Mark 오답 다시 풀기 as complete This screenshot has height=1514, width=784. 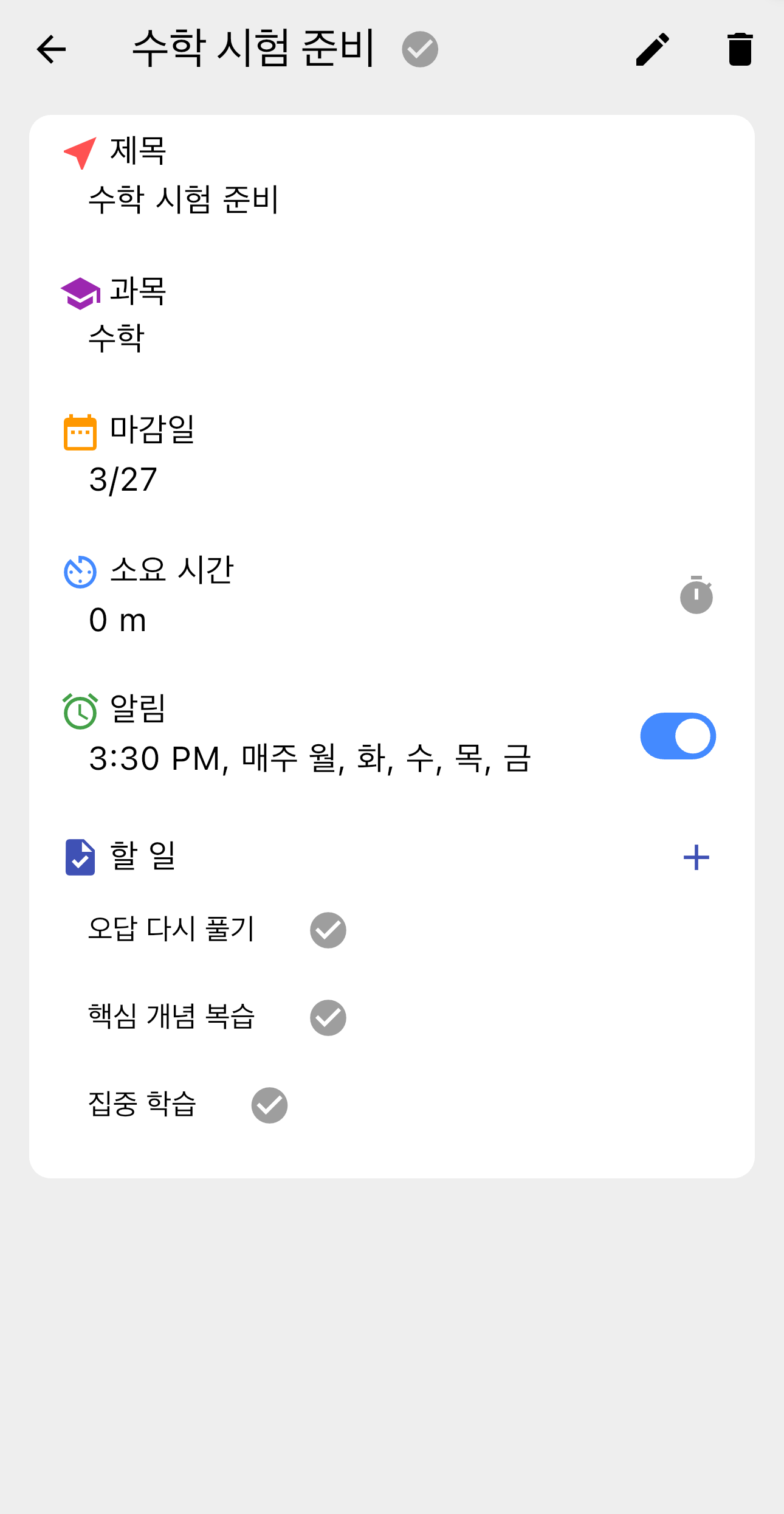327,930
